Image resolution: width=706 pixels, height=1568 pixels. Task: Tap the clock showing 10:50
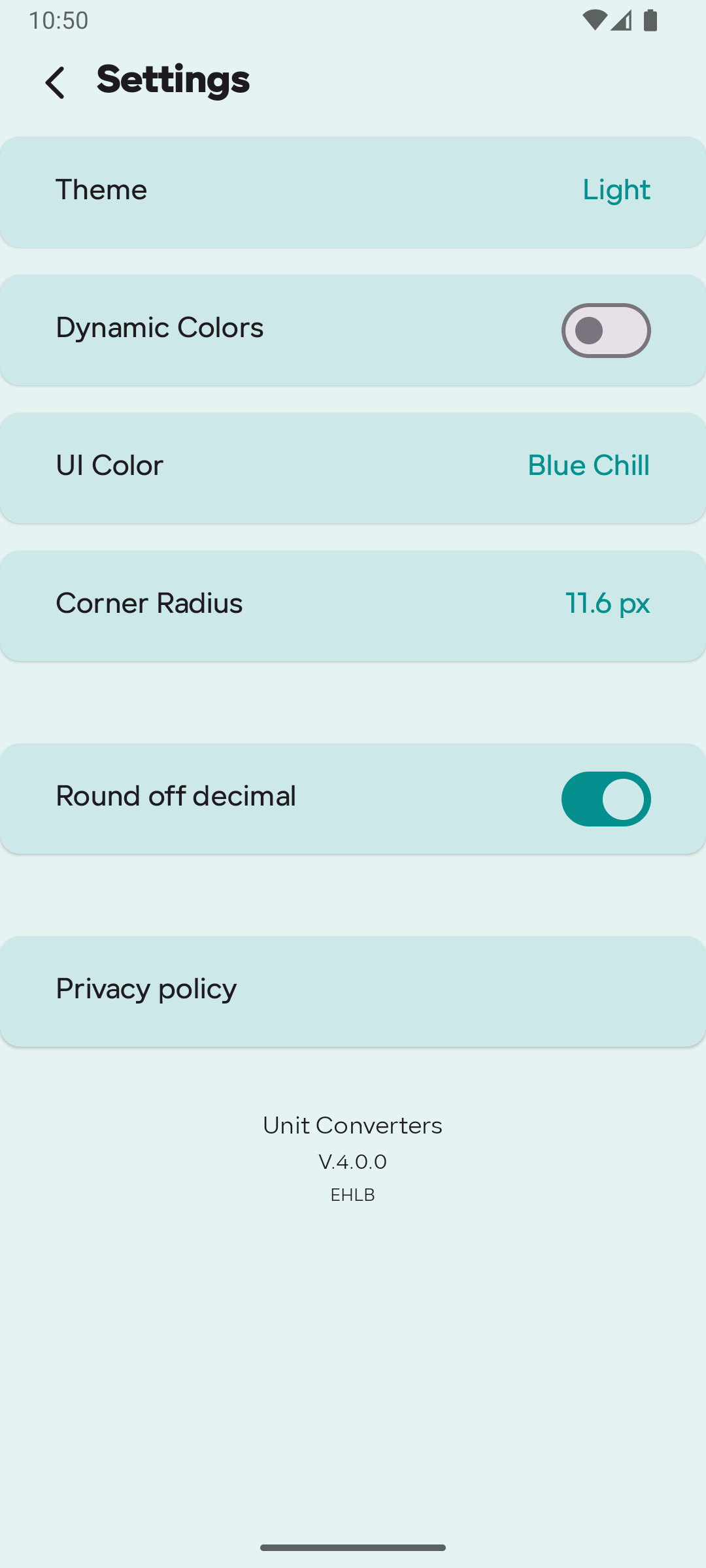[x=58, y=20]
